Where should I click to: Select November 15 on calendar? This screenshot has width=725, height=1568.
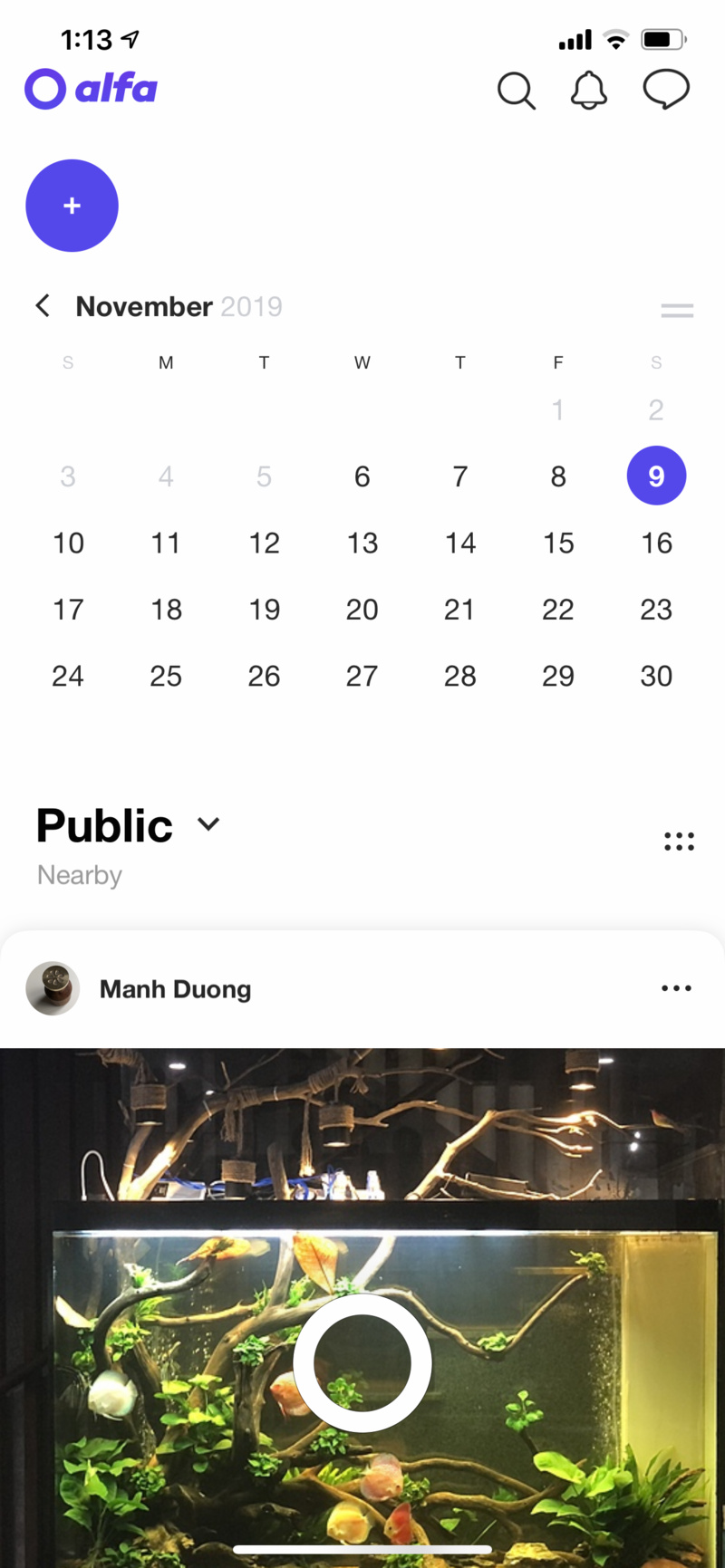(558, 543)
